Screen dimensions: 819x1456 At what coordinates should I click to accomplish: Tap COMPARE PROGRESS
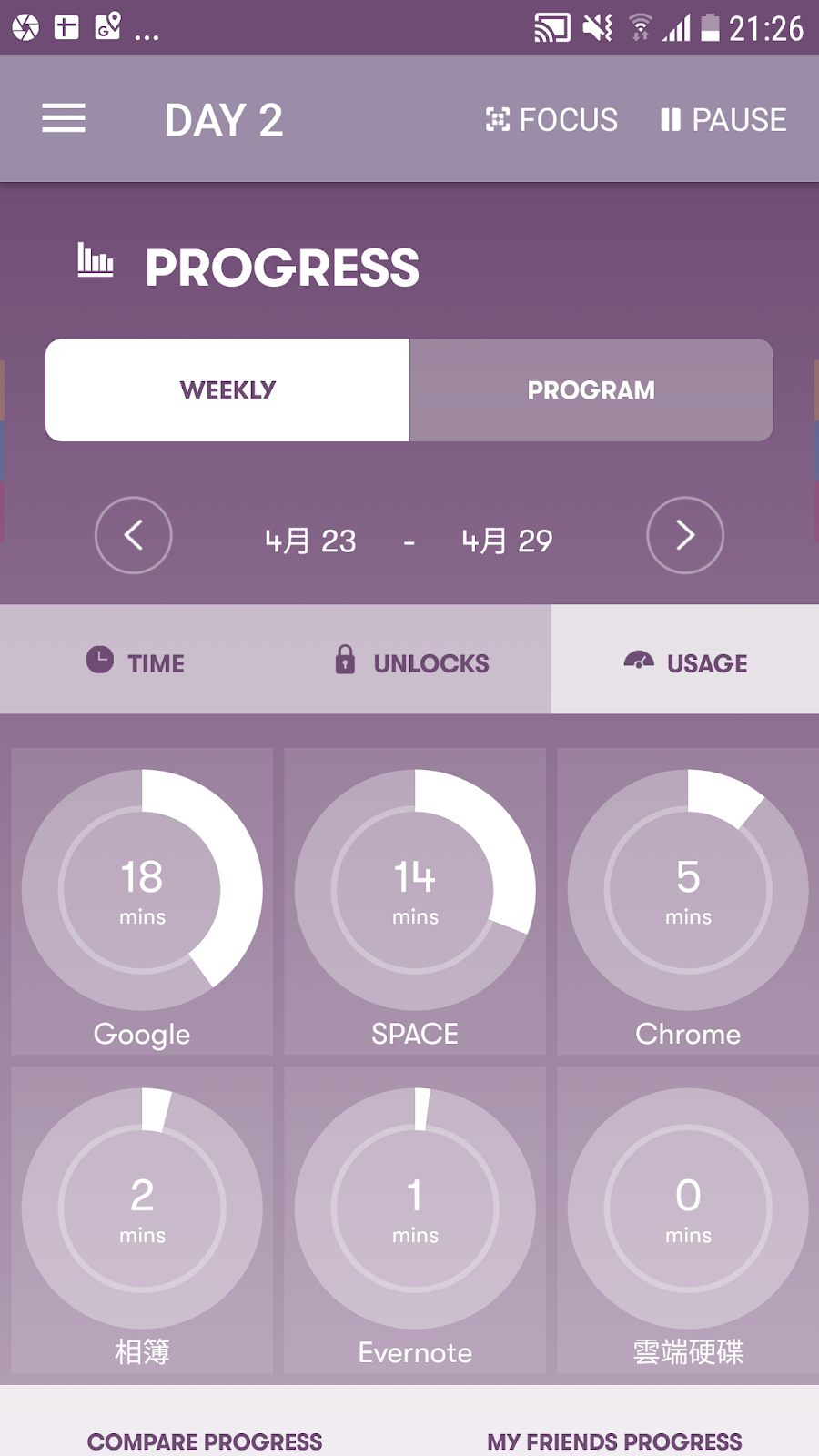coord(205,1441)
